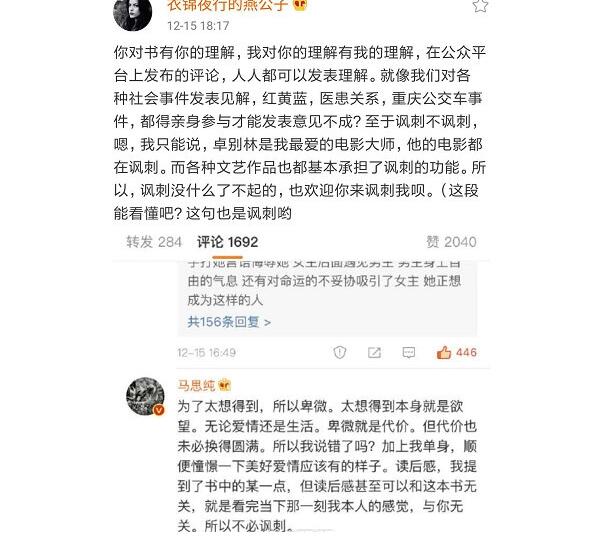The height and width of the screenshot is (536, 601).
Task: Switch to the 赞 2040 tab
Action: coord(451,241)
